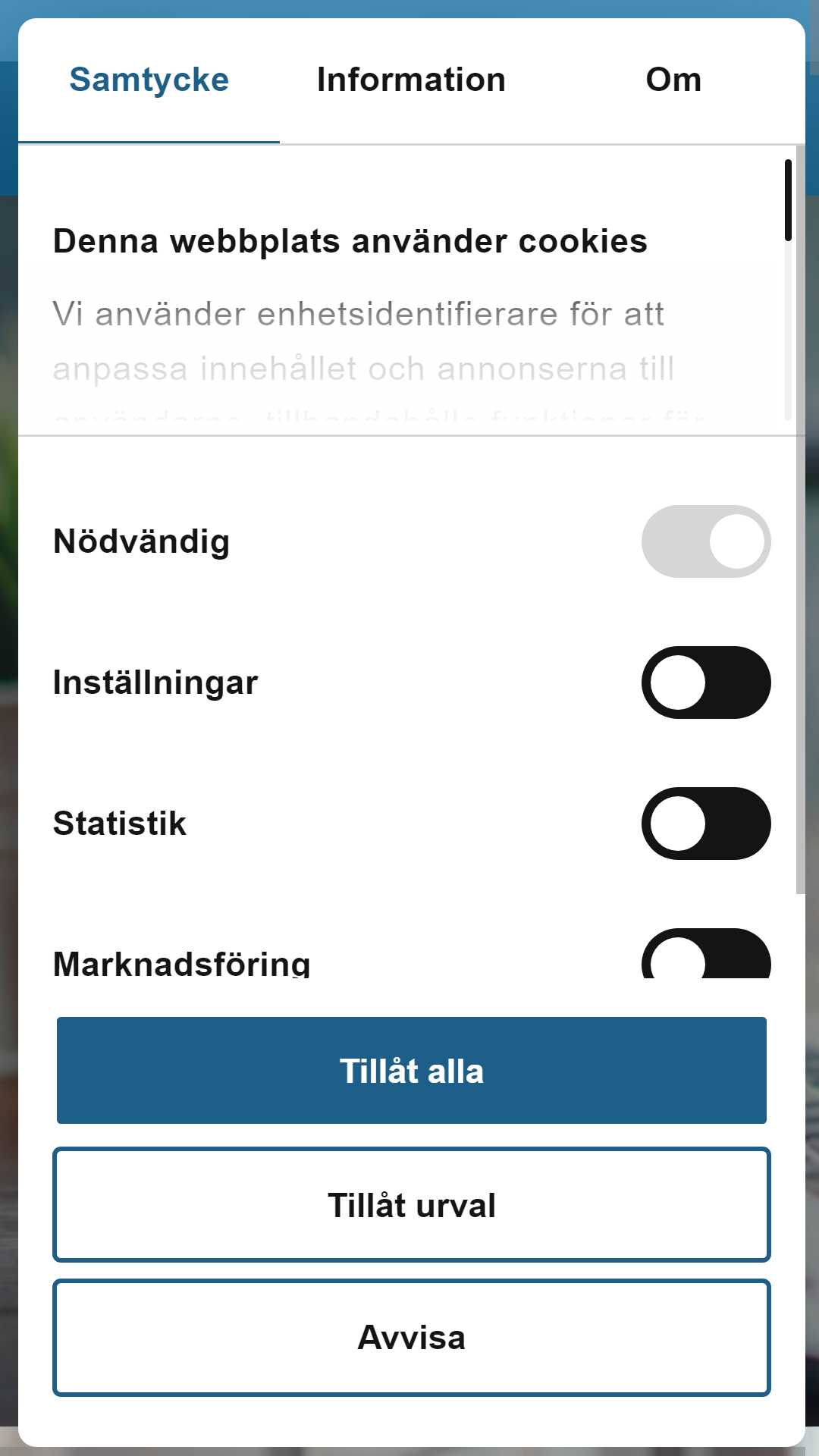Screen dimensions: 819x1456
Task: Open the Om tab
Action: [x=673, y=80]
